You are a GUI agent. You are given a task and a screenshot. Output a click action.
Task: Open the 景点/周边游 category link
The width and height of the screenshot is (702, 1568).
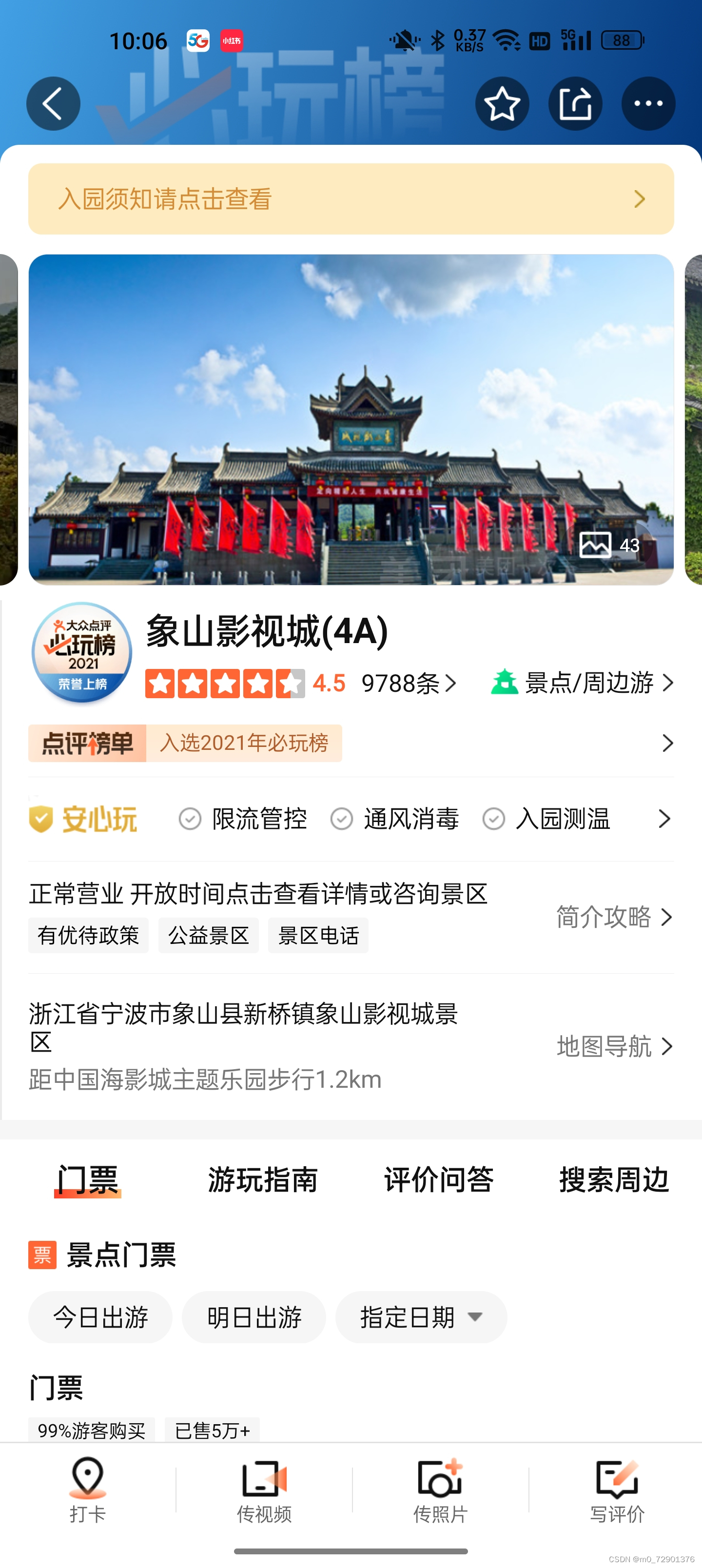(x=582, y=684)
